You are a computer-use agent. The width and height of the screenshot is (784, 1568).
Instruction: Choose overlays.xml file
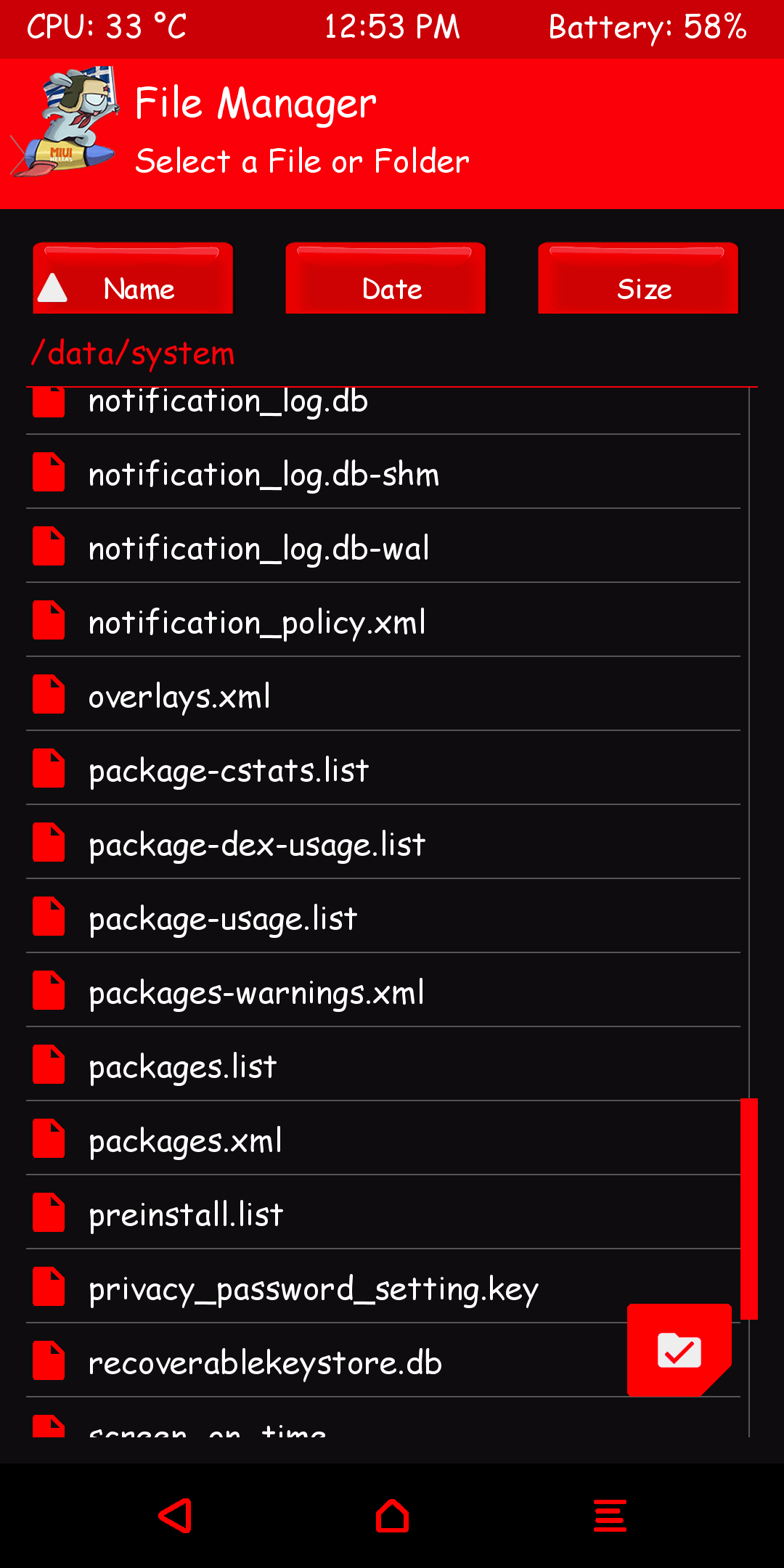tap(179, 697)
